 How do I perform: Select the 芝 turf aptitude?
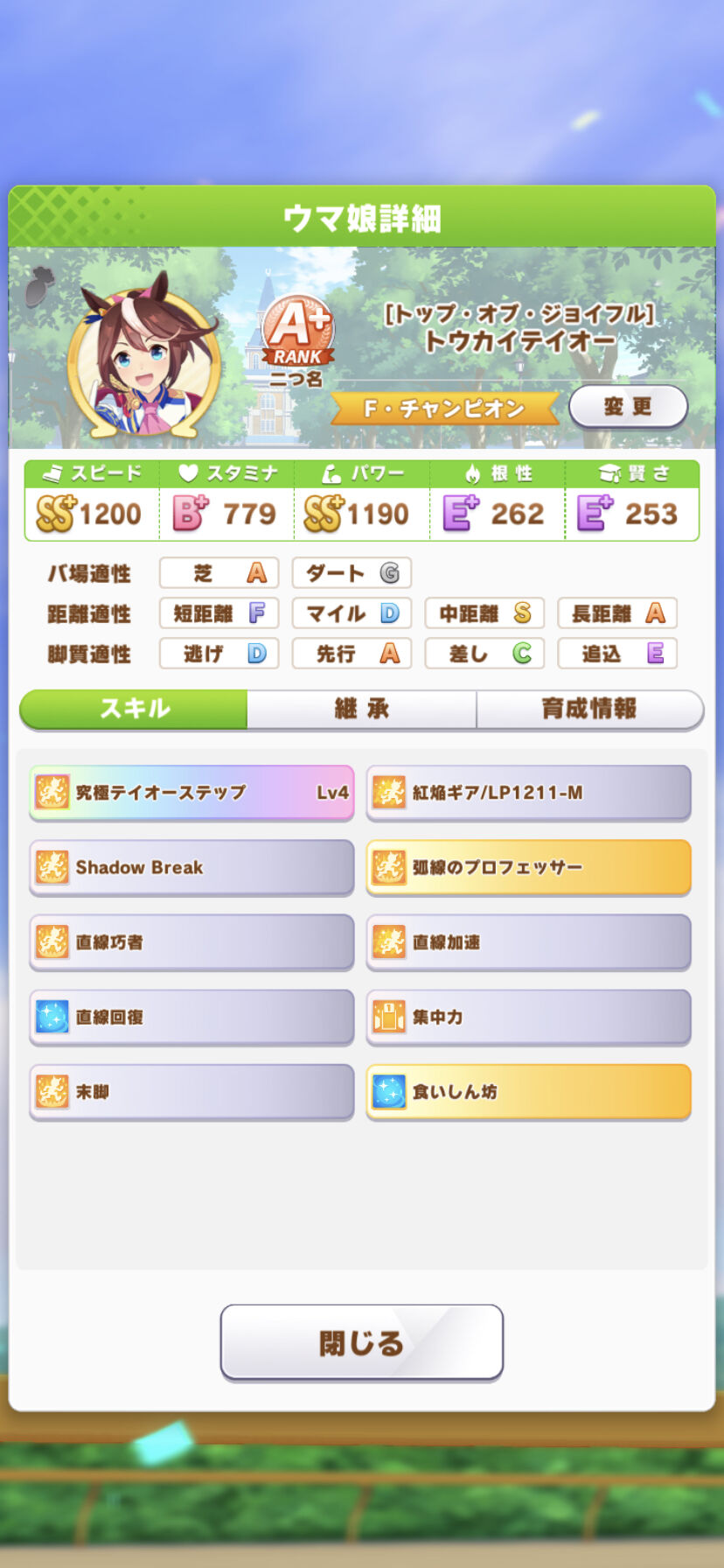[218, 573]
